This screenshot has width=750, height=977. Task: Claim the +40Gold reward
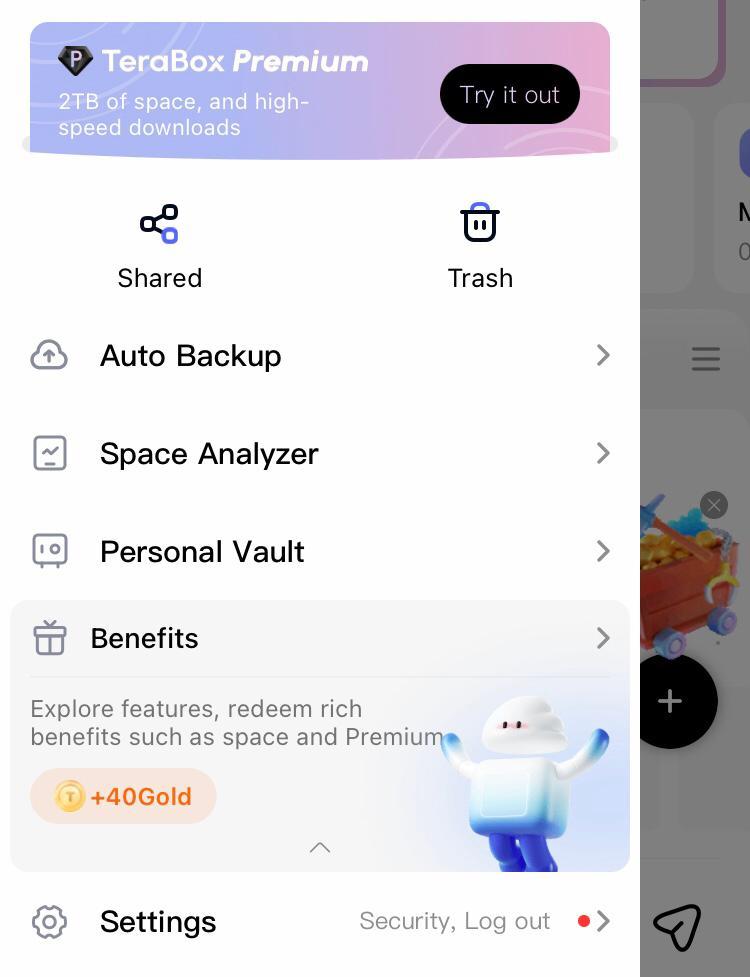[124, 796]
